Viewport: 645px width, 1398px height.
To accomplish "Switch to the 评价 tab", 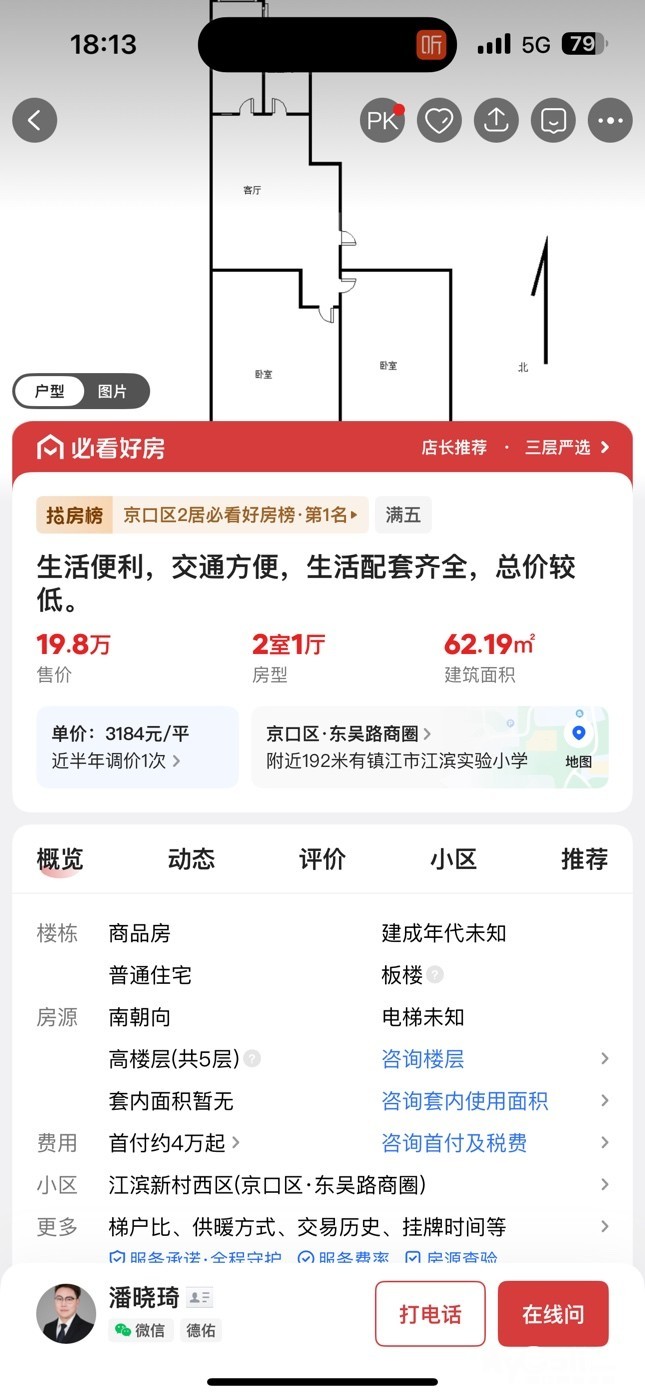I will 322,859.
